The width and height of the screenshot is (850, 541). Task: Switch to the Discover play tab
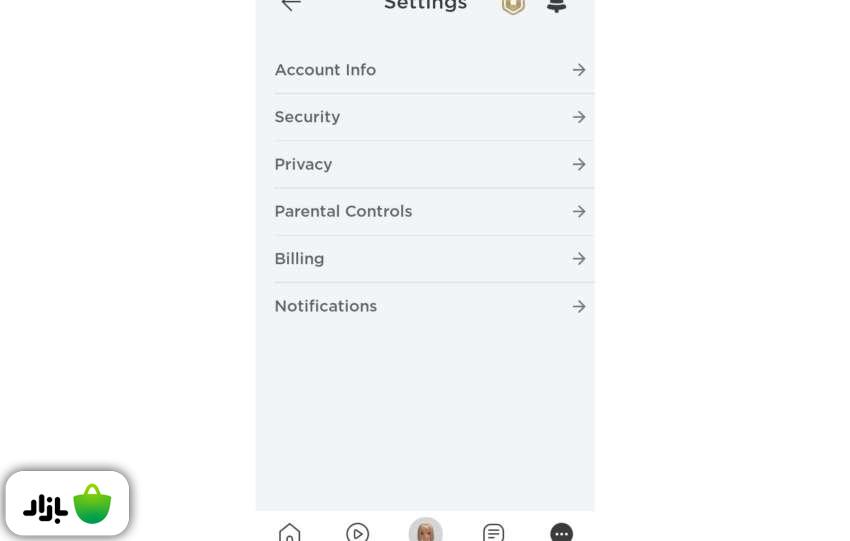(x=357, y=532)
